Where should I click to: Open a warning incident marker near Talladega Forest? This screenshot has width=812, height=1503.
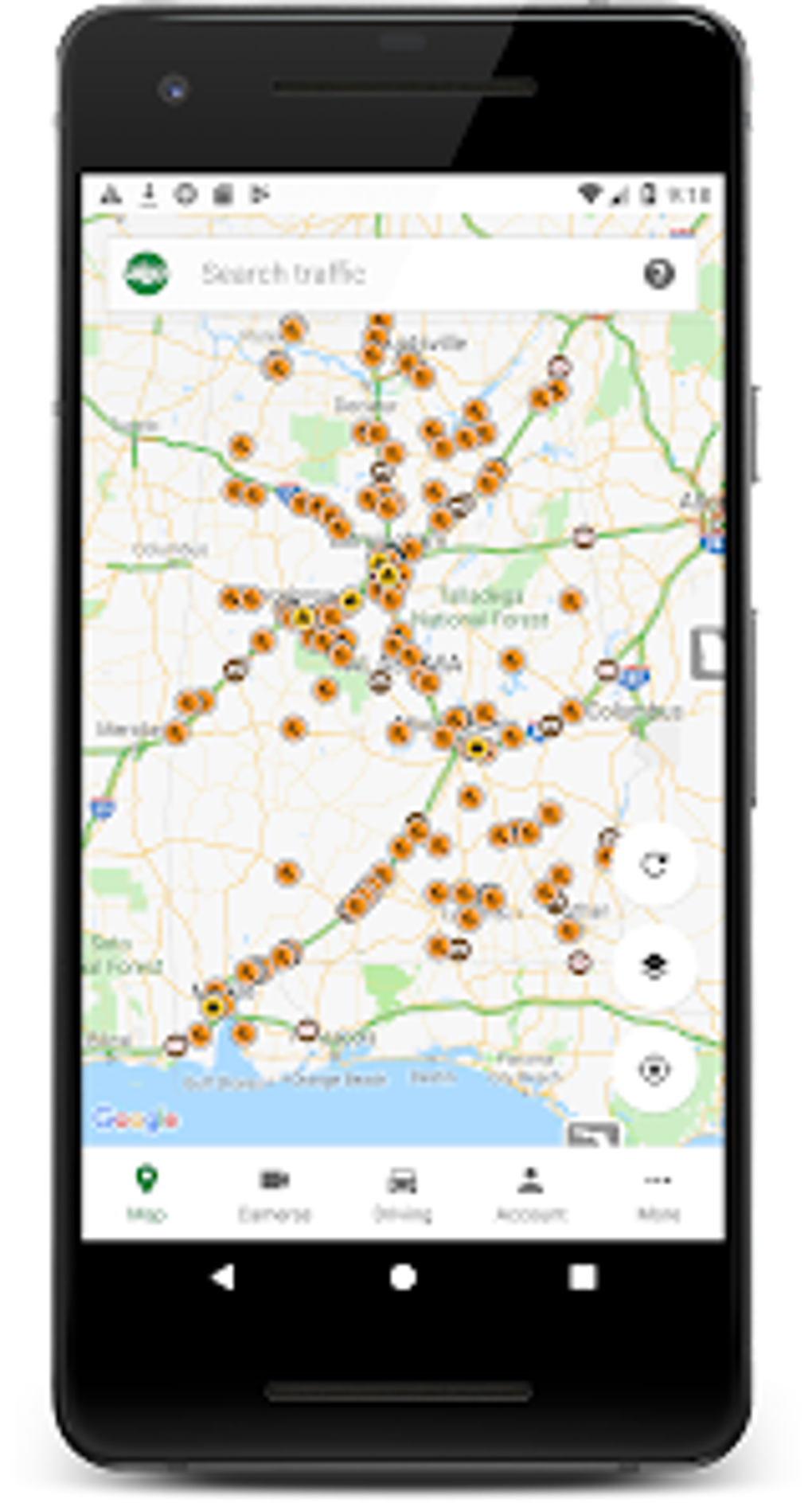tap(388, 573)
